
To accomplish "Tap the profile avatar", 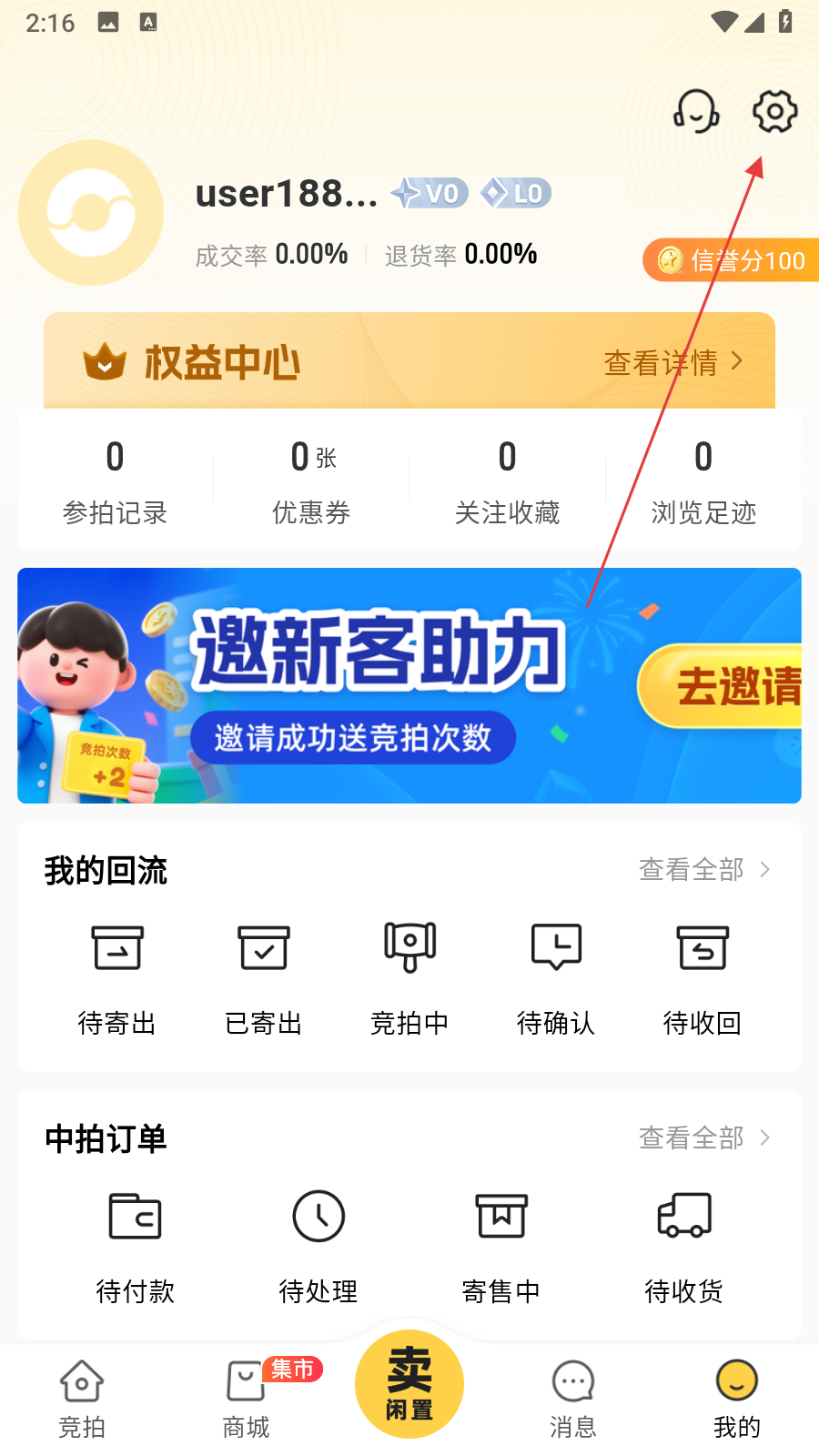I will pyautogui.click(x=91, y=213).
